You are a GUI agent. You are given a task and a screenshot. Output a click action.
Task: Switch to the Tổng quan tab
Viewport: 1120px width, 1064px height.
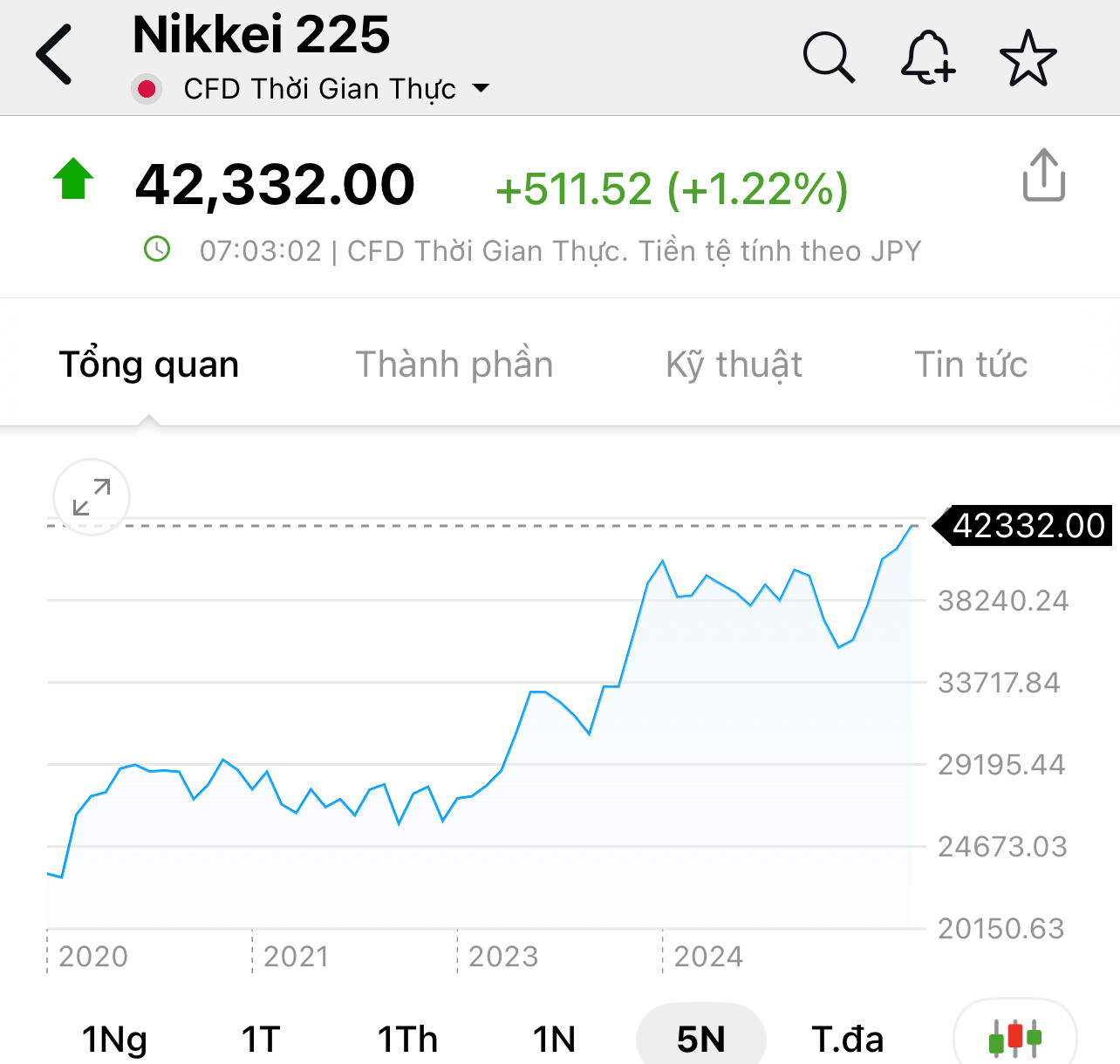tap(149, 365)
